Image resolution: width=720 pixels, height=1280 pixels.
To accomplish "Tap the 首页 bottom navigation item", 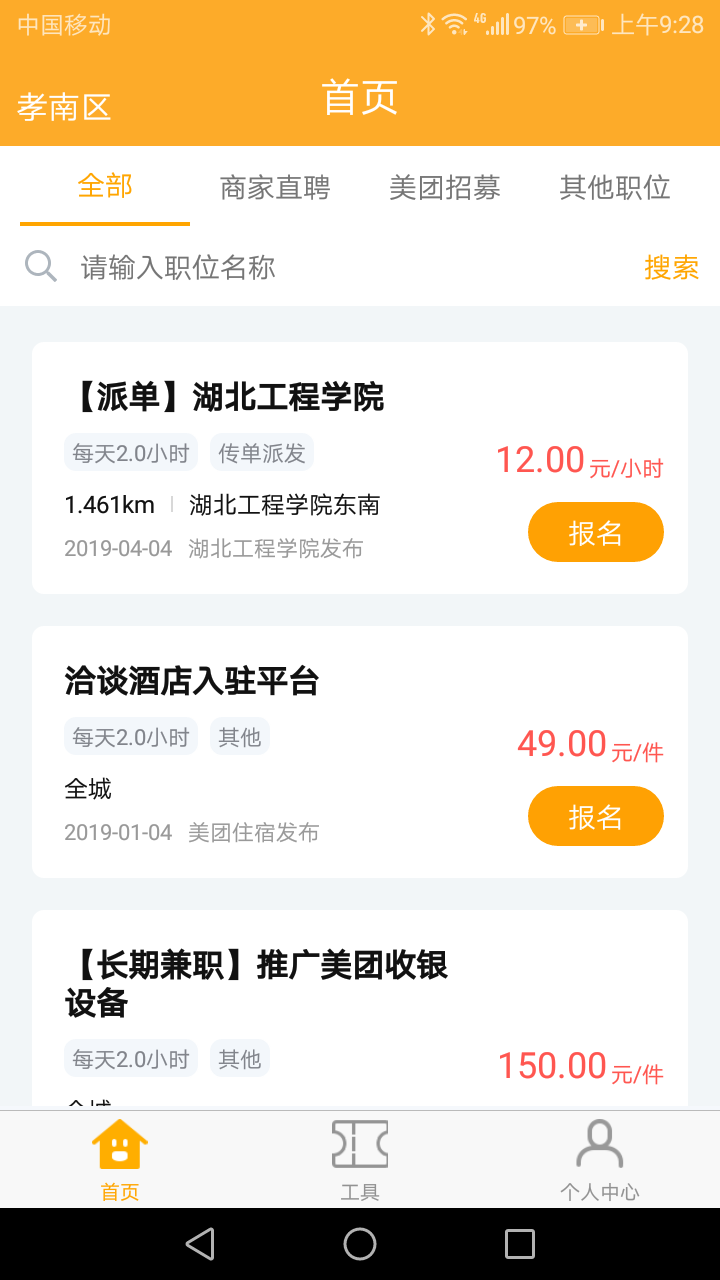I will (120, 1160).
